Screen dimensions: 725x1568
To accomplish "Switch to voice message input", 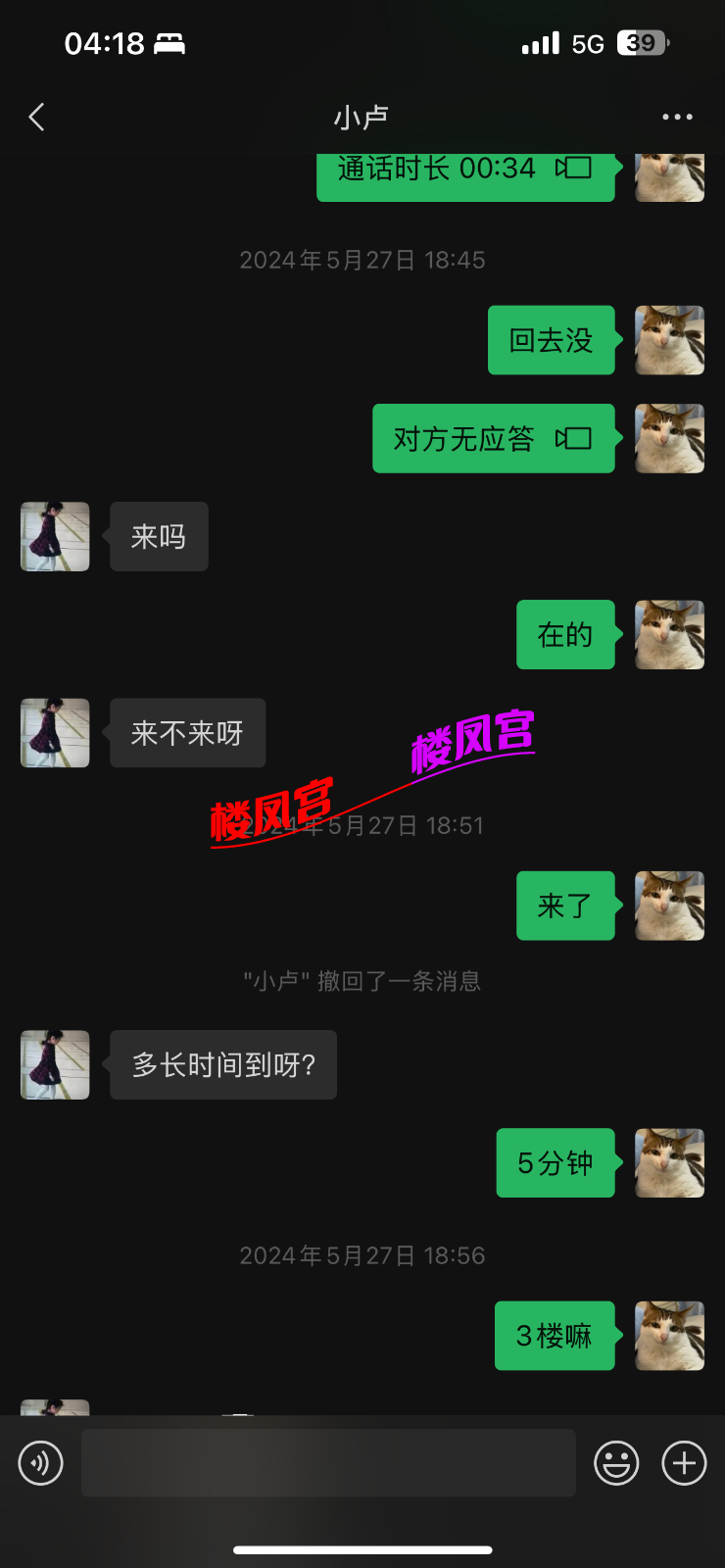I will 41,1463.
